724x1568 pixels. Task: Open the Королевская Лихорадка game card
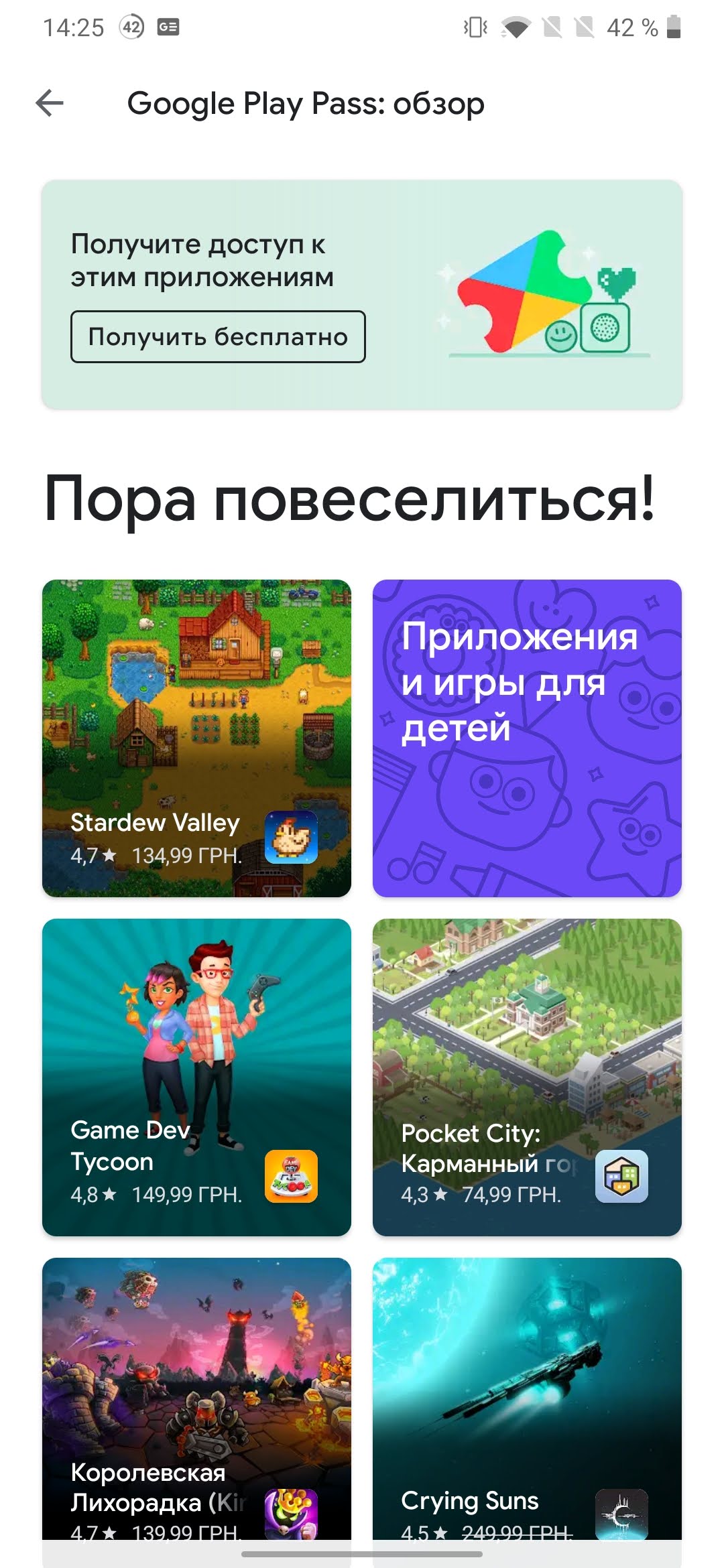[196, 1398]
